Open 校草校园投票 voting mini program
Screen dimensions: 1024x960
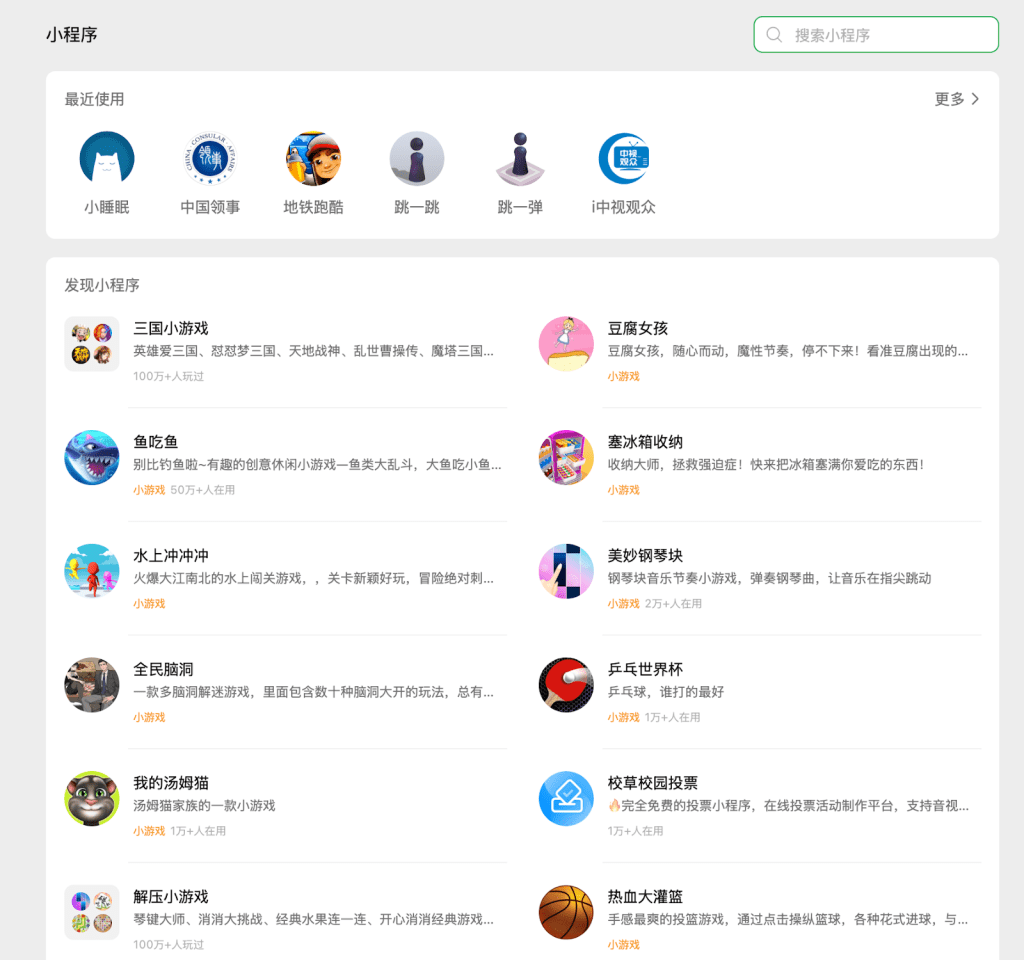point(653,783)
